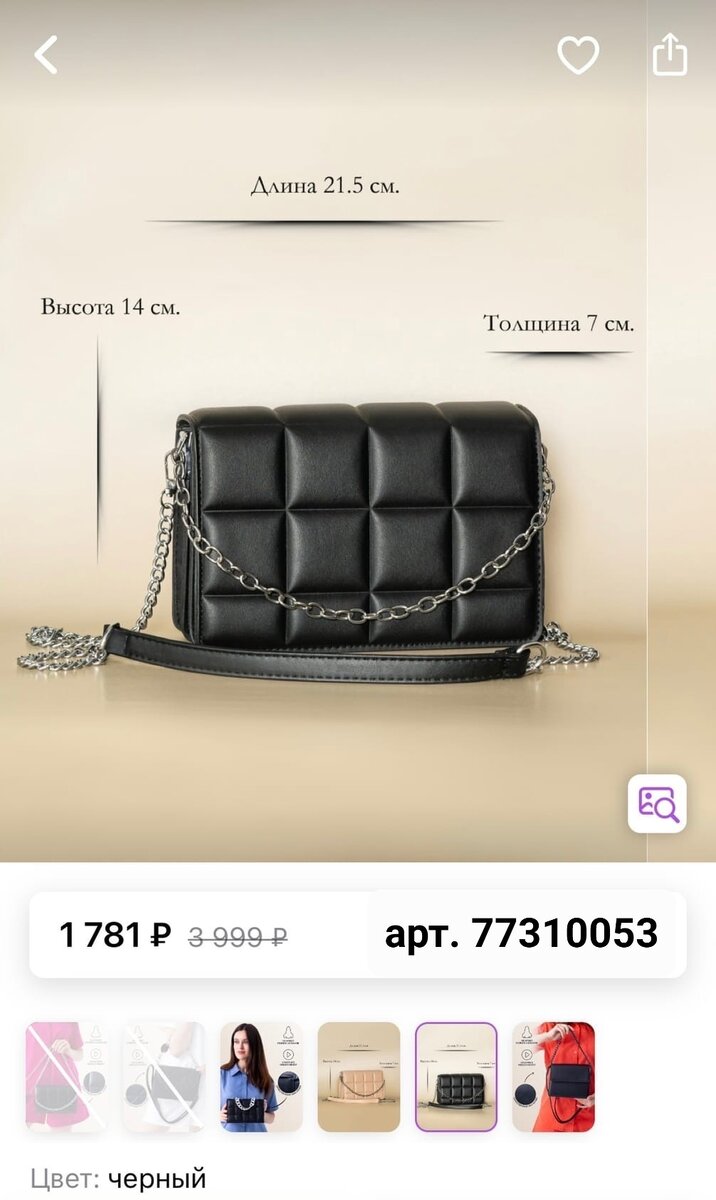The image size is (716, 1200).
Task: Tap the currently selected black bag variant
Action: click(456, 1077)
